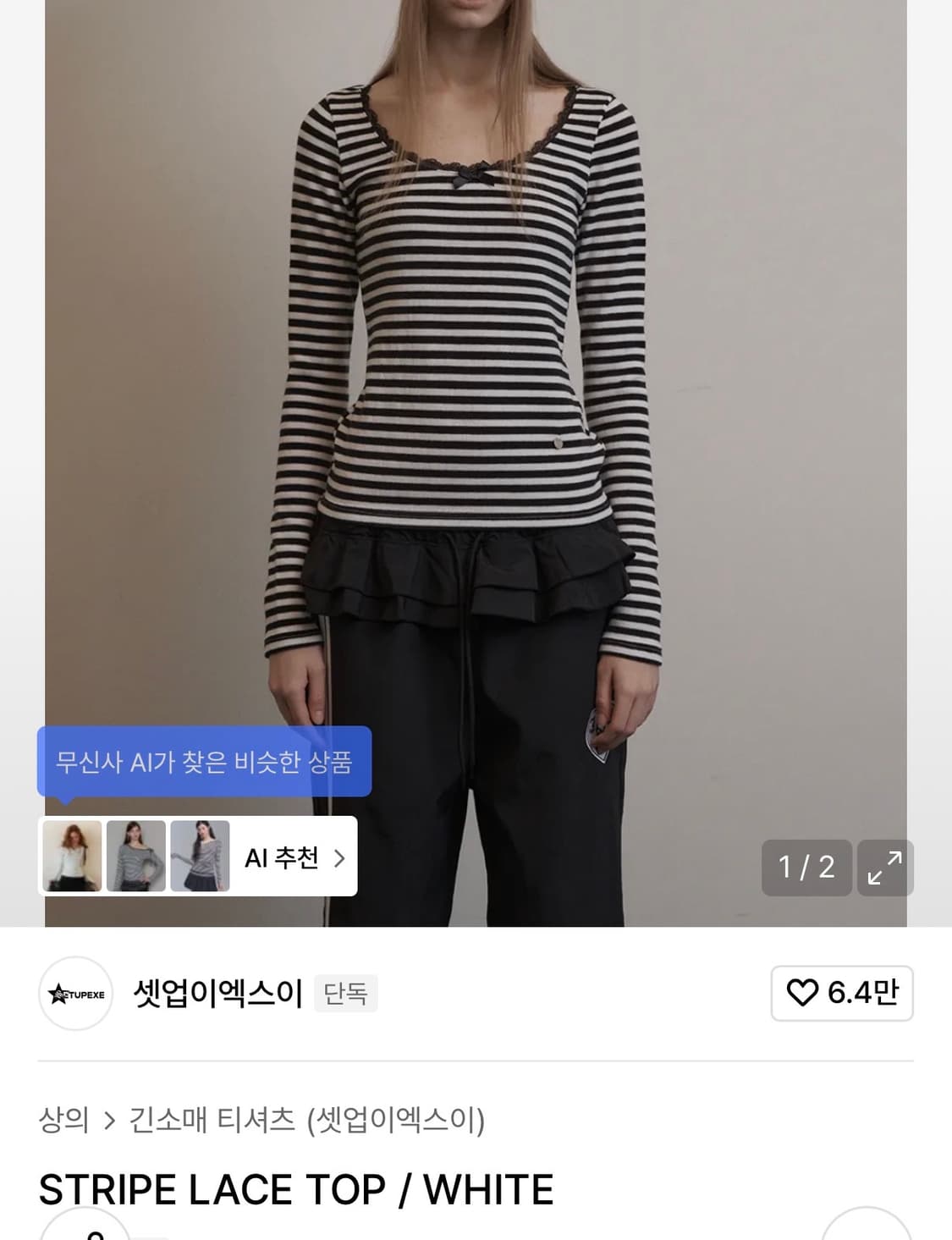Open the 무신사 AI similar products bubble
The width and height of the screenshot is (952, 1240).
tap(206, 762)
